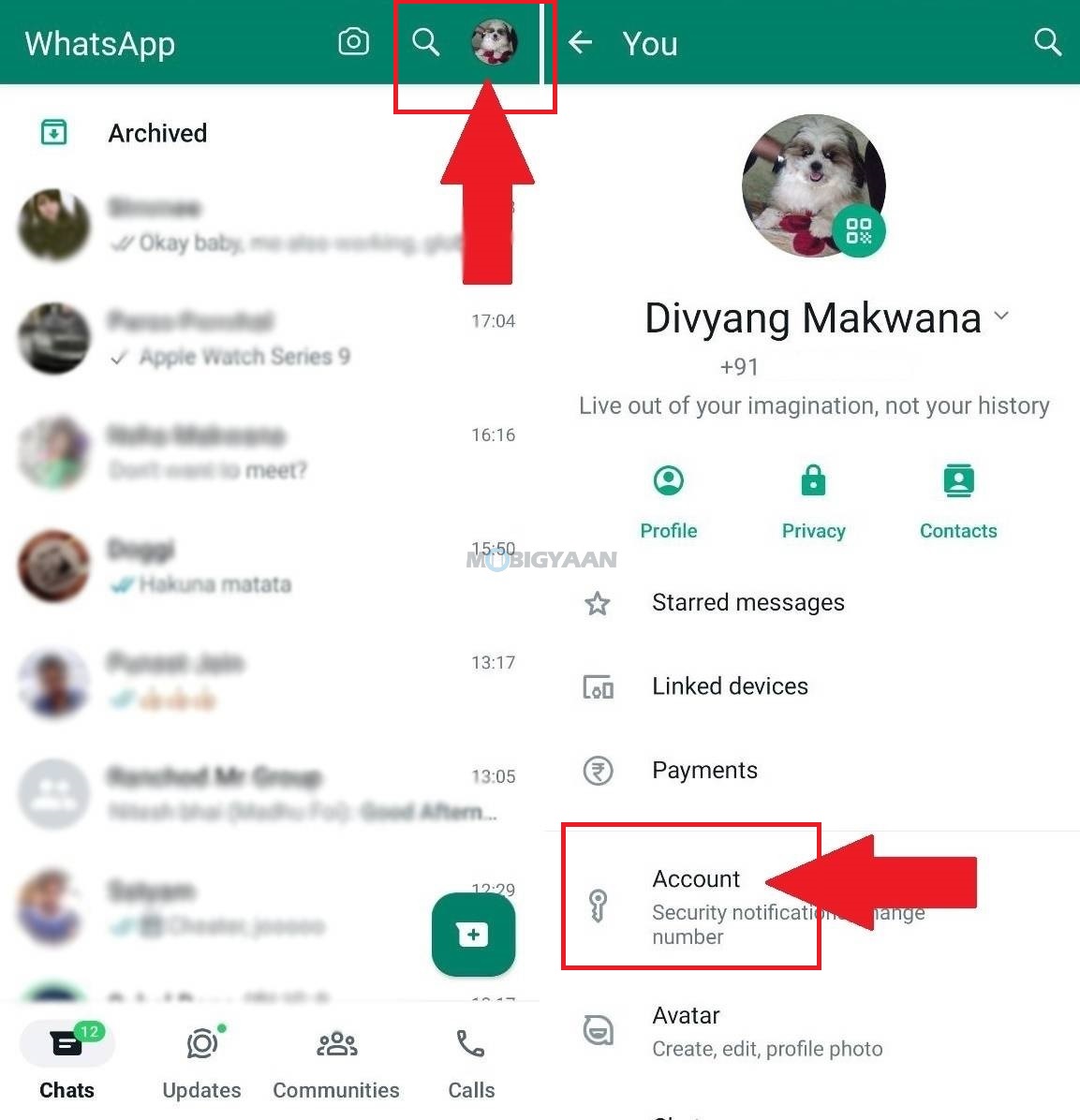The image size is (1080, 1120).
Task: Open the Archived chats row
Action: click(157, 133)
